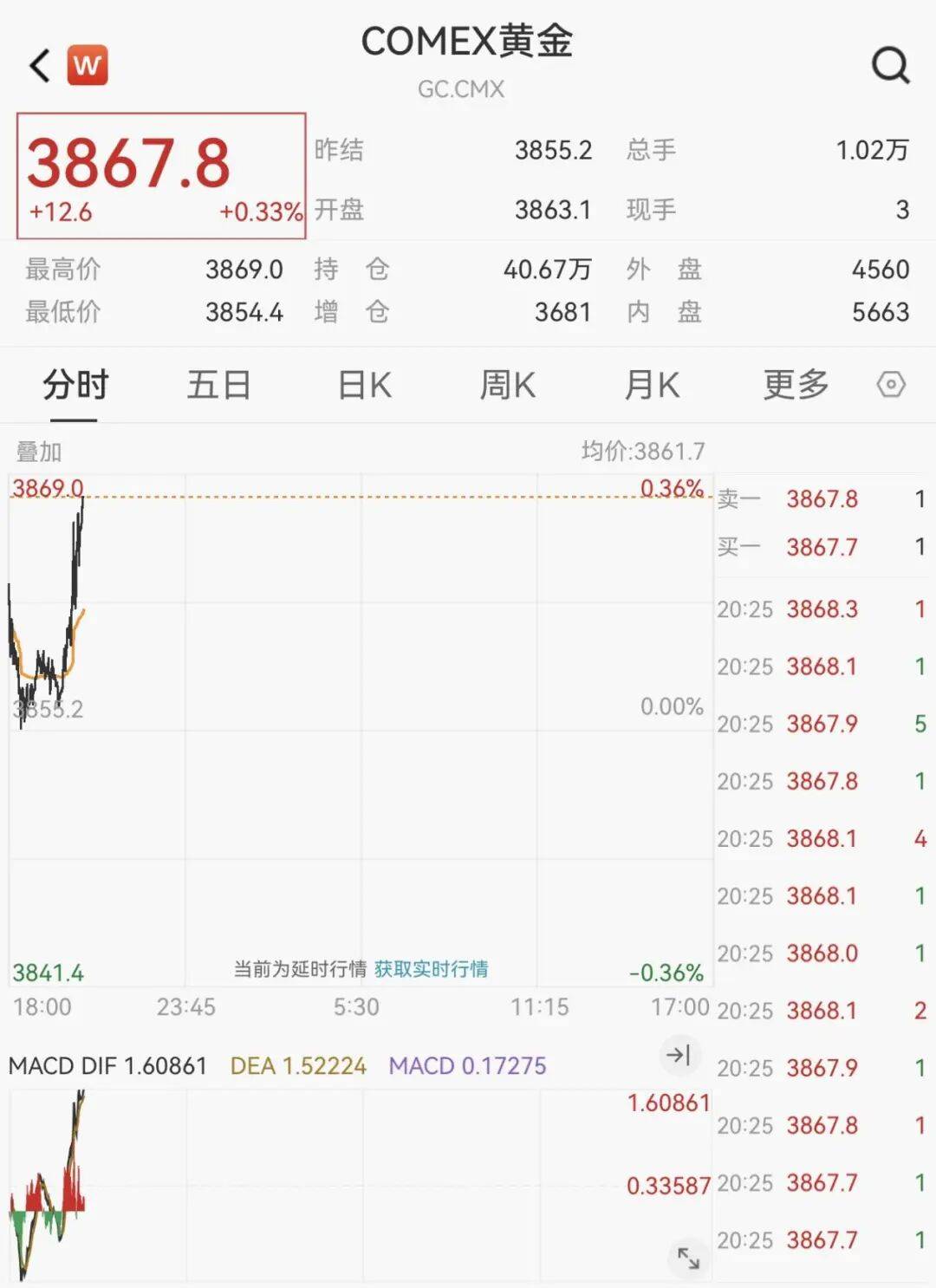Open the 叠加 overlay selector
The width and height of the screenshot is (936, 1288).
point(39,451)
